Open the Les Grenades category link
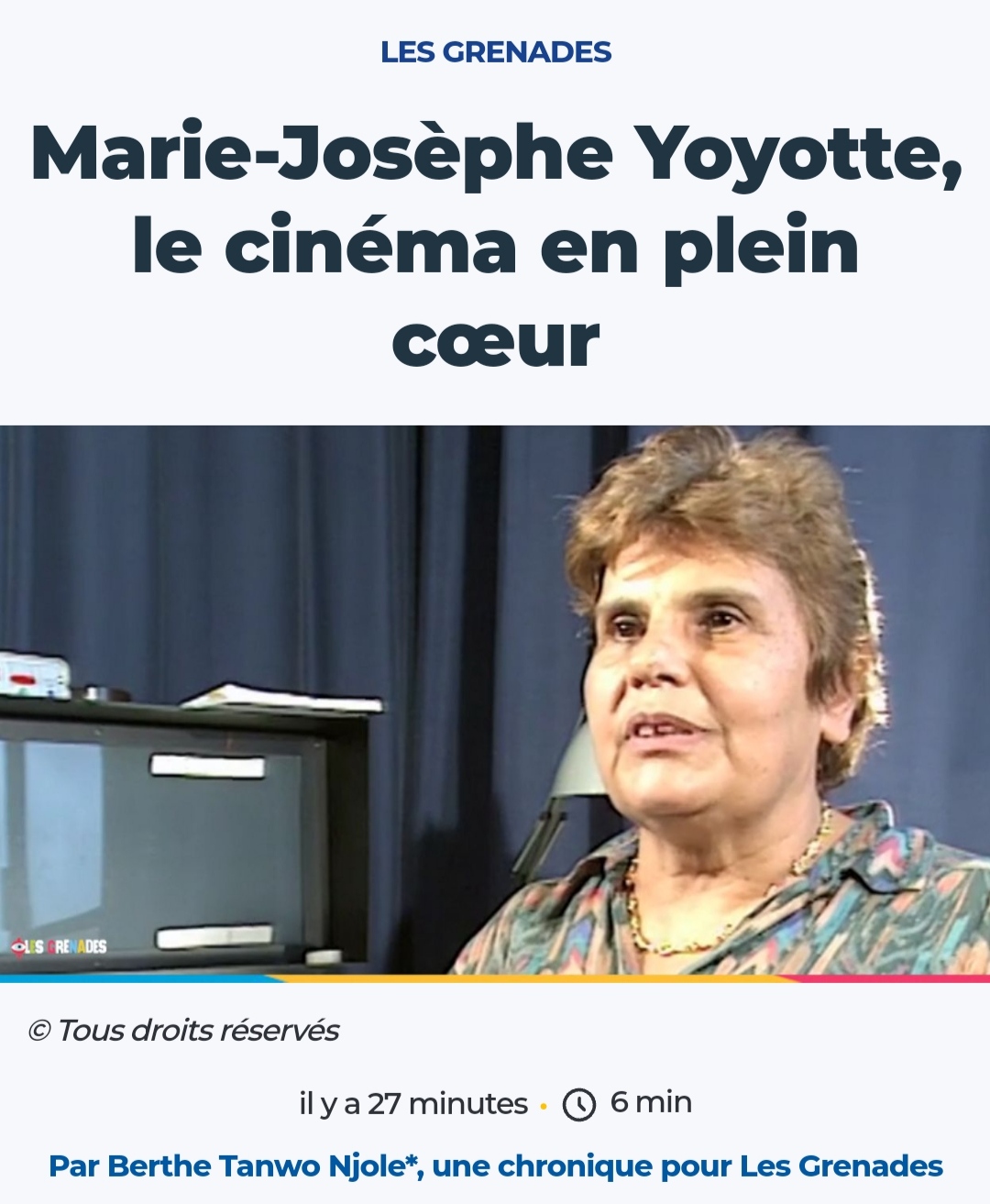990x1204 pixels. pos(495,52)
